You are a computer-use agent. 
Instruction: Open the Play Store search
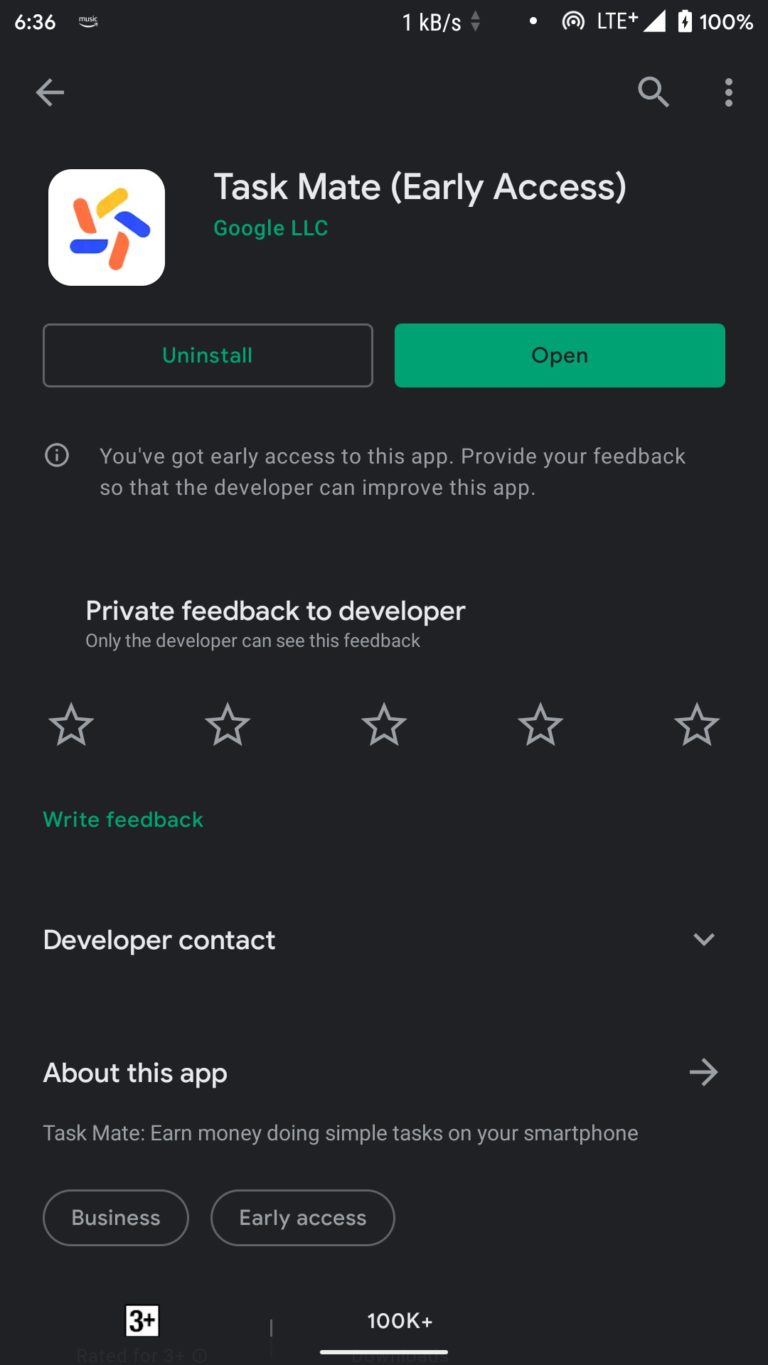(x=653, y=92)
